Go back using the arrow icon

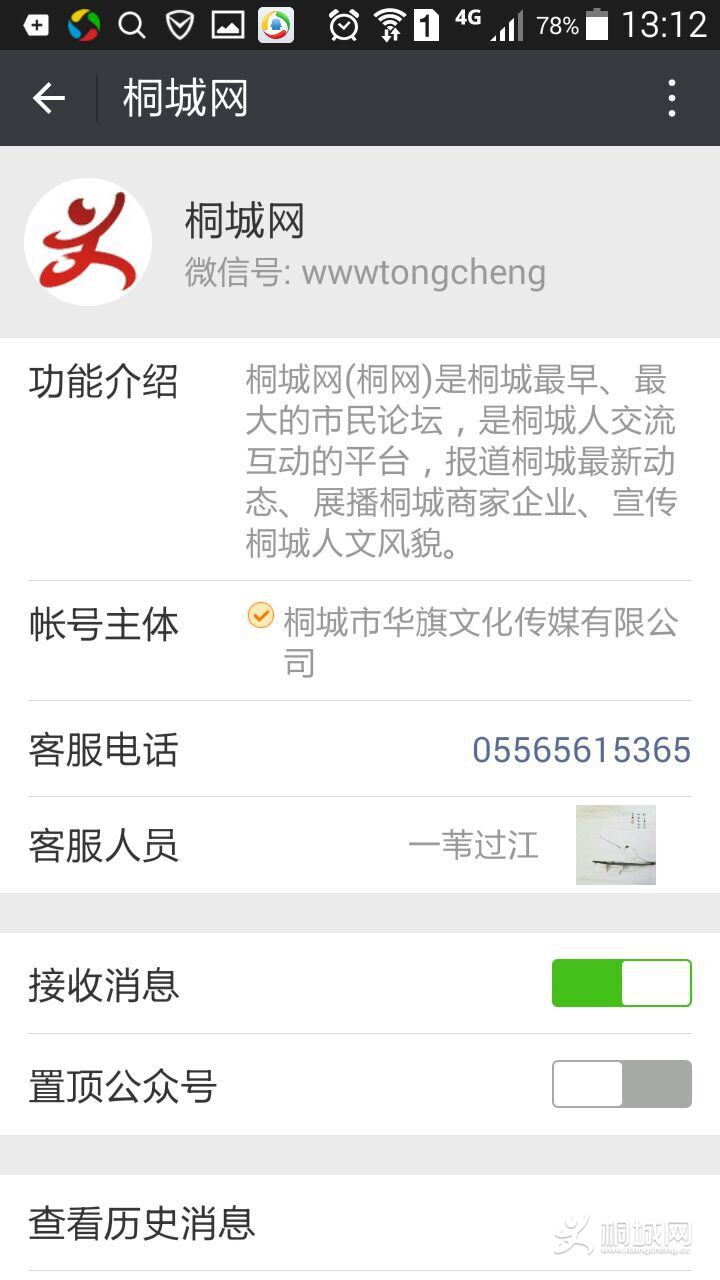pyautogui.click(x=48, y=98)
